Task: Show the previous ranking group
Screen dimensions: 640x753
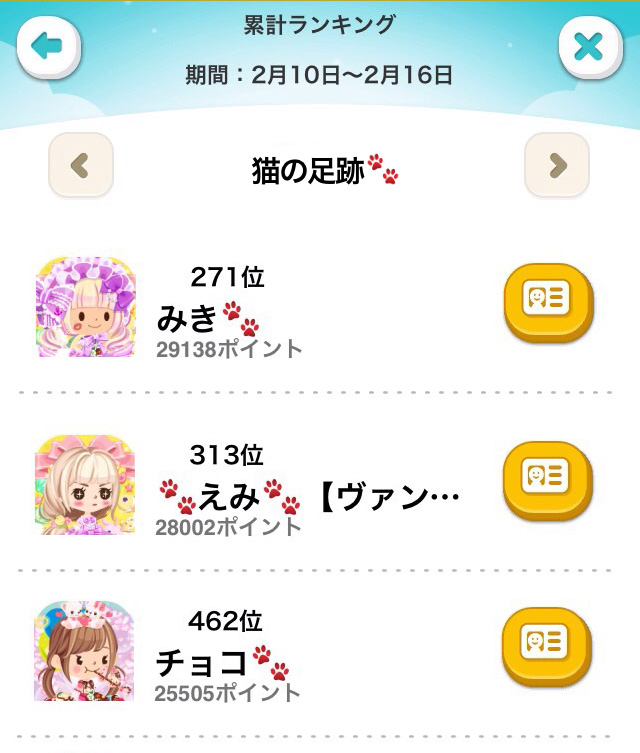Action: click(x=81, y=165)
